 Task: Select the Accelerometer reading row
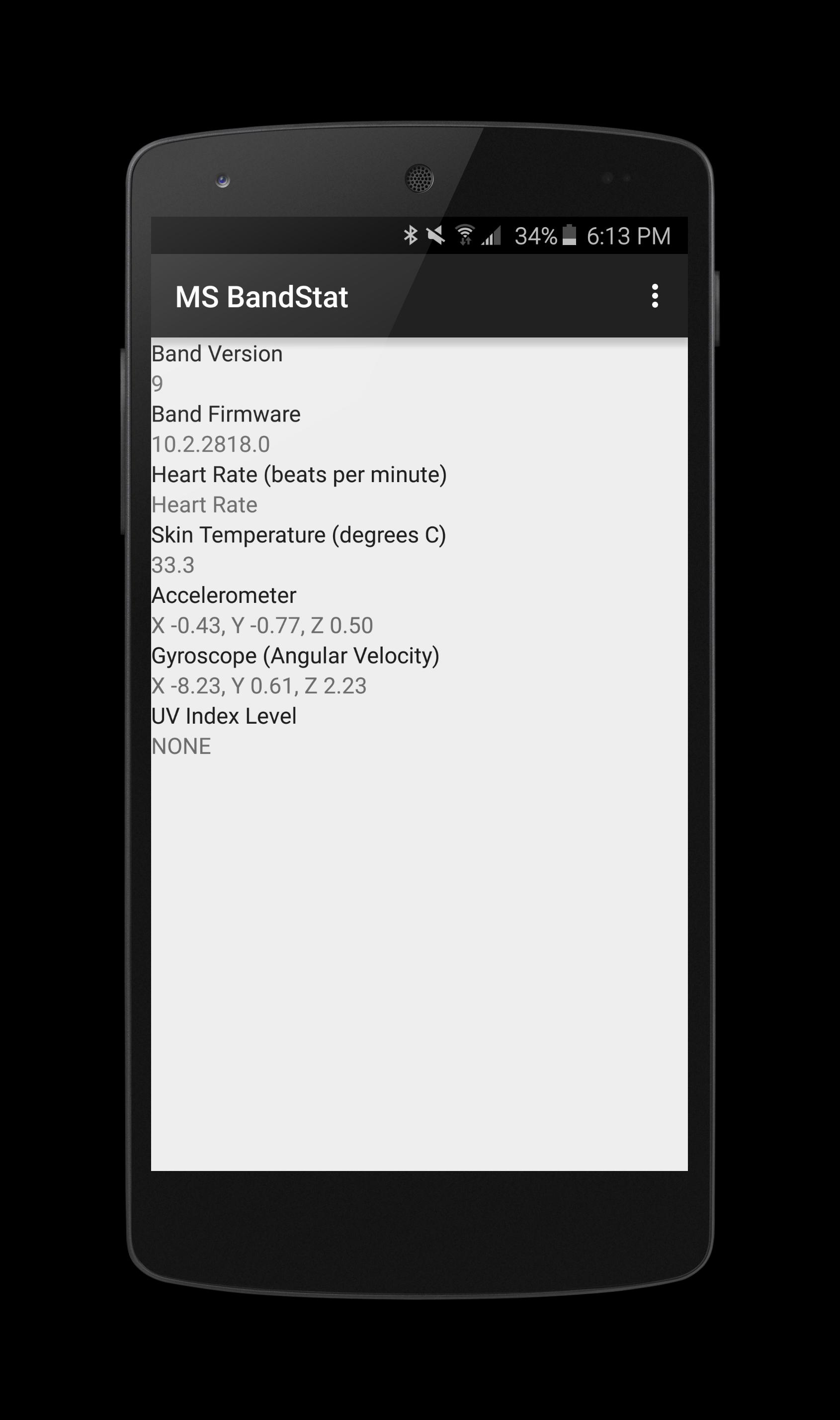[x=262, y=625]
